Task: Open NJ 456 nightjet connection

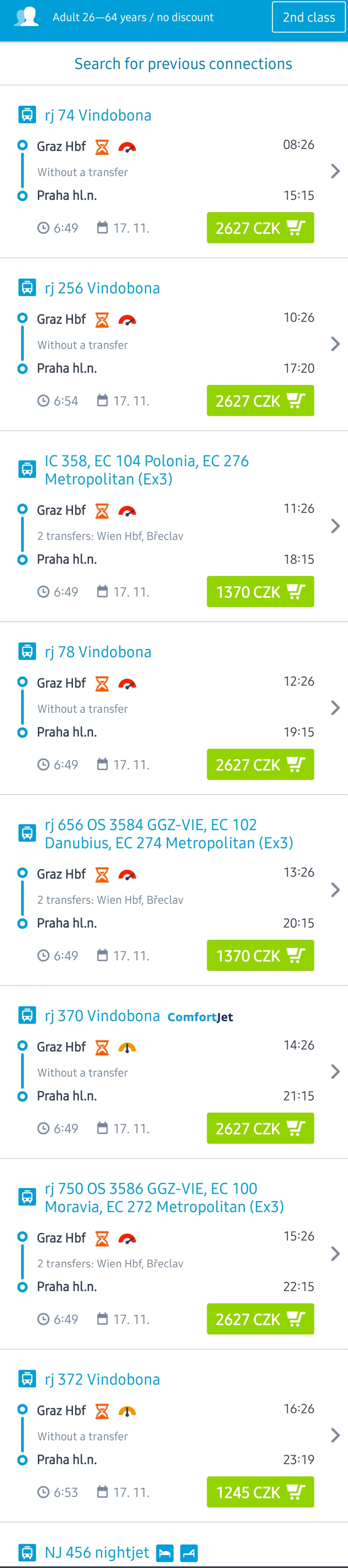Action: coord(97,1552)
